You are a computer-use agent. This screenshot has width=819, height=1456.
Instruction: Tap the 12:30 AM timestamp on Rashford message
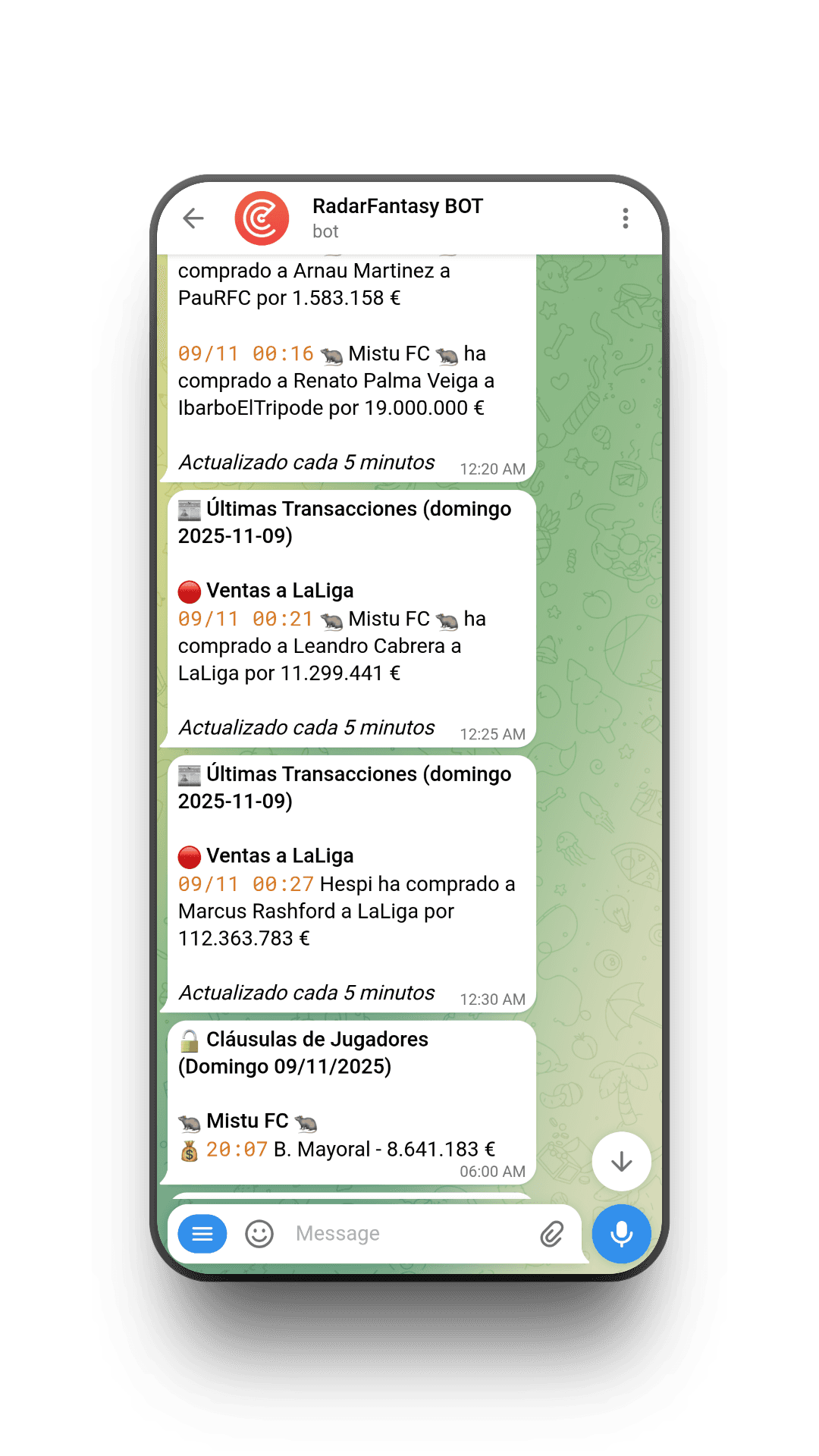(493, 999)
